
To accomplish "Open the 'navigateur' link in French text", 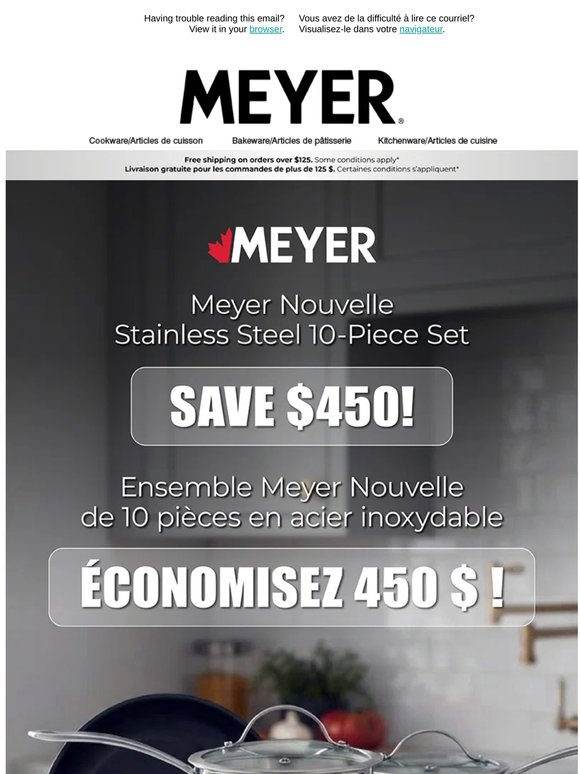I will point(421,29).
